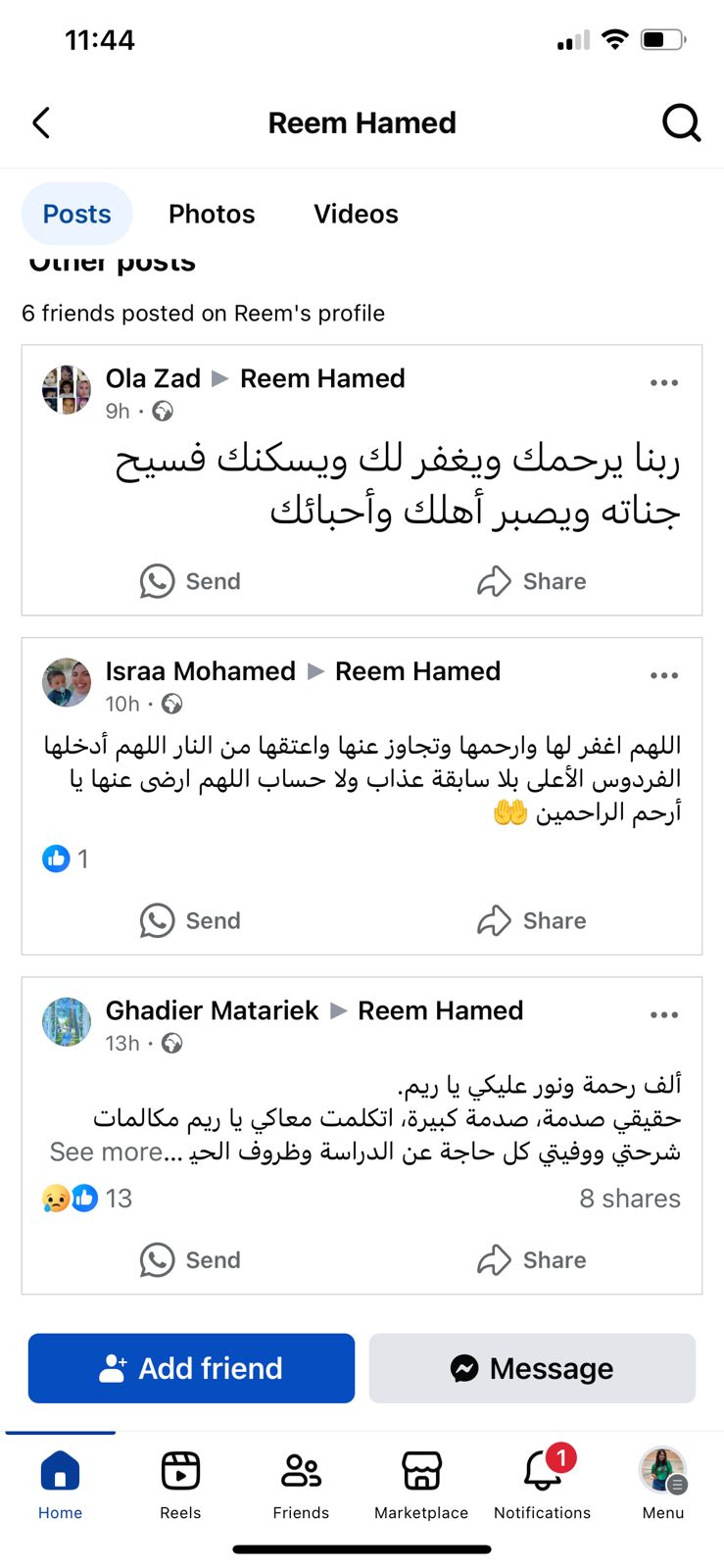Add Reem Hamed as a friend
Viewport: 724px width, 1568px height.
(191, 1368)
